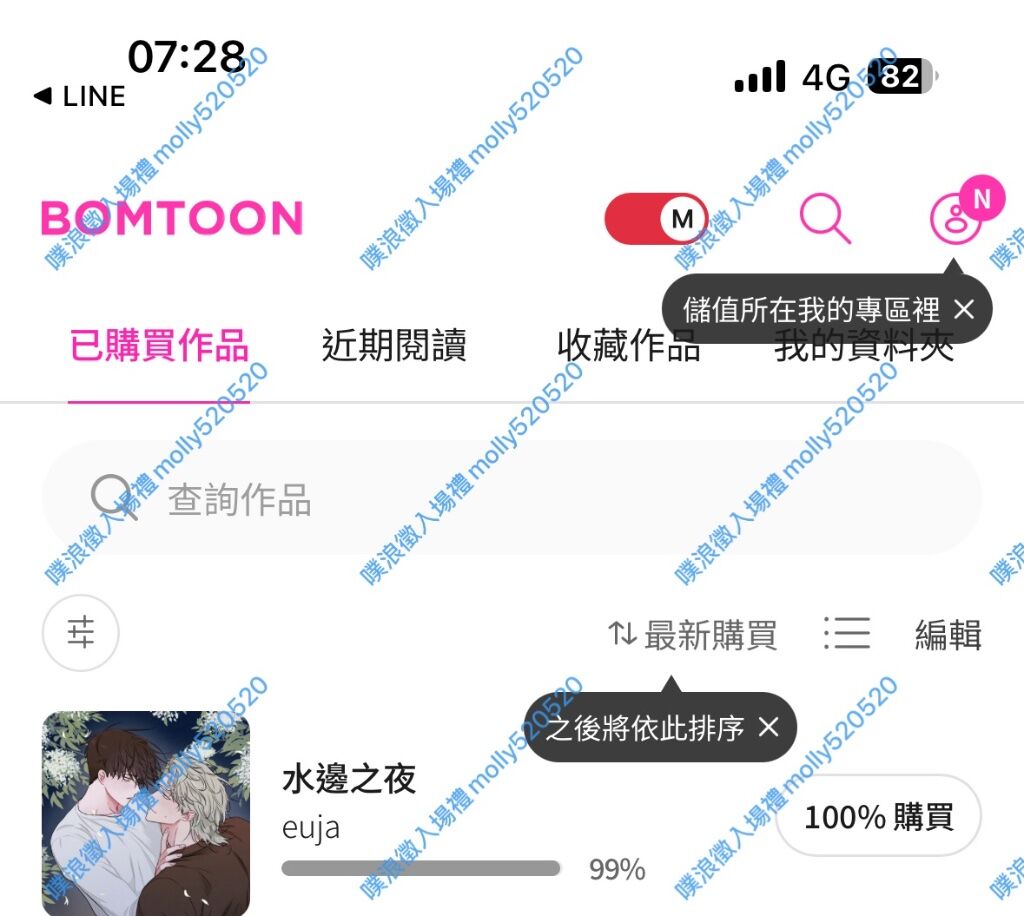Switch the list view layout icon
The width and height of the screenshot is (1024, 916).
click(846, 634)
